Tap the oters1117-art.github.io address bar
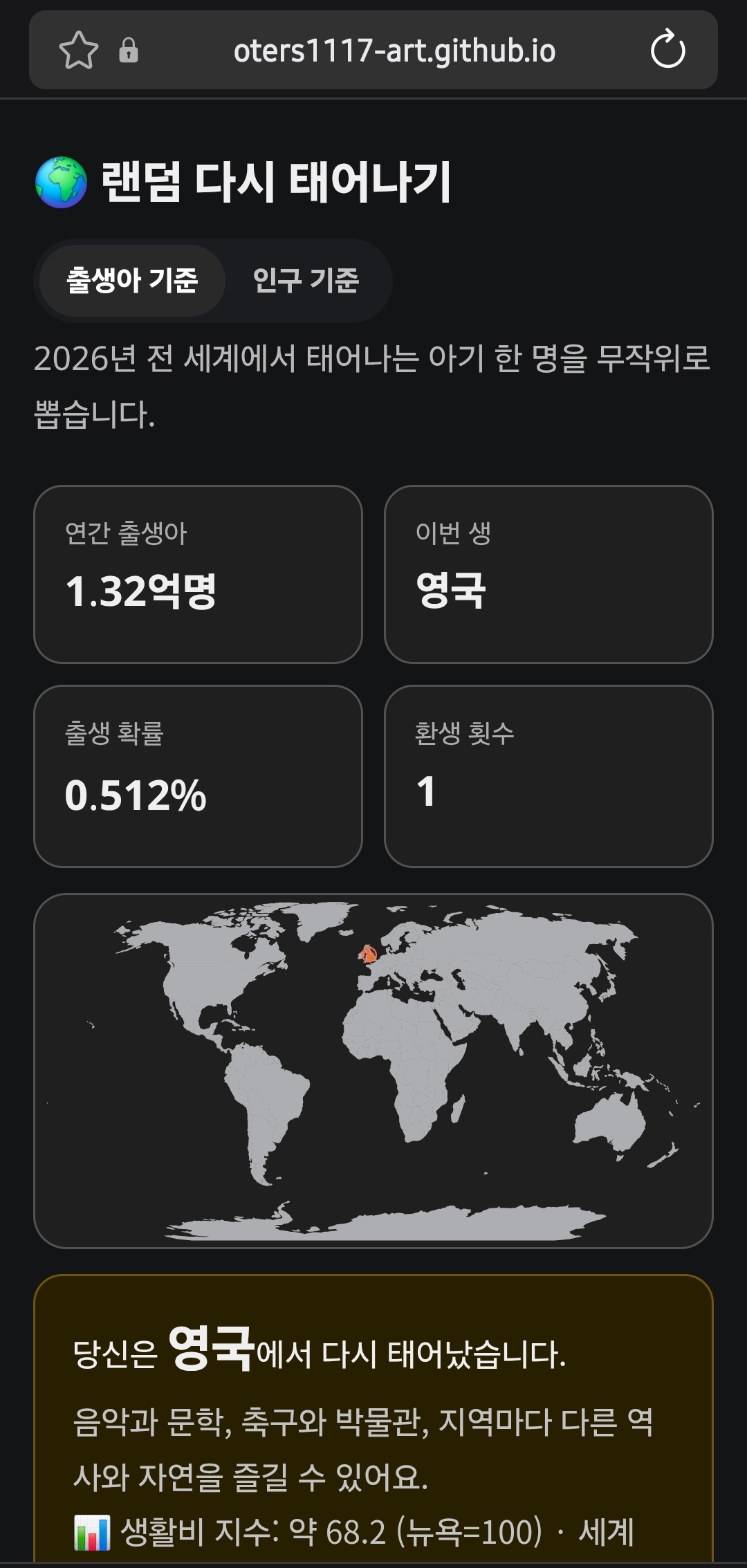This screenshot has height=1568, width=747. [394, 51]
